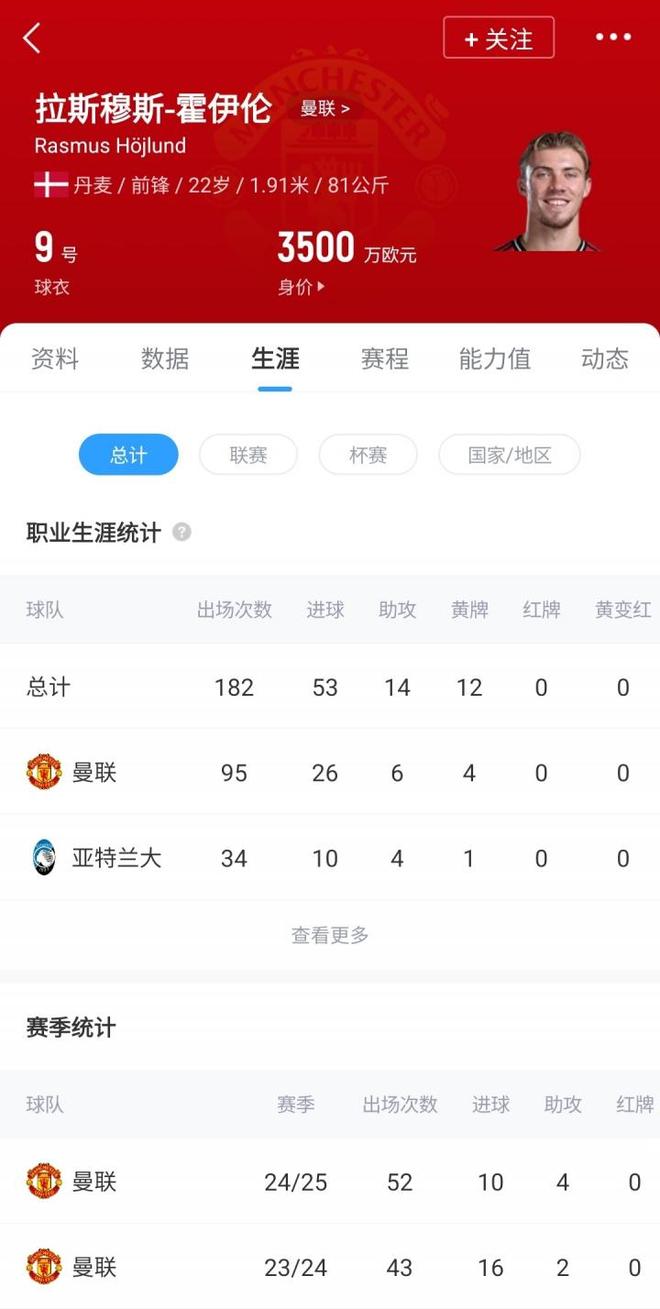The width and height of the screenshot is (660, 1309).
Task: Follow the player with the 关注 button
Action: click(498, 39)
